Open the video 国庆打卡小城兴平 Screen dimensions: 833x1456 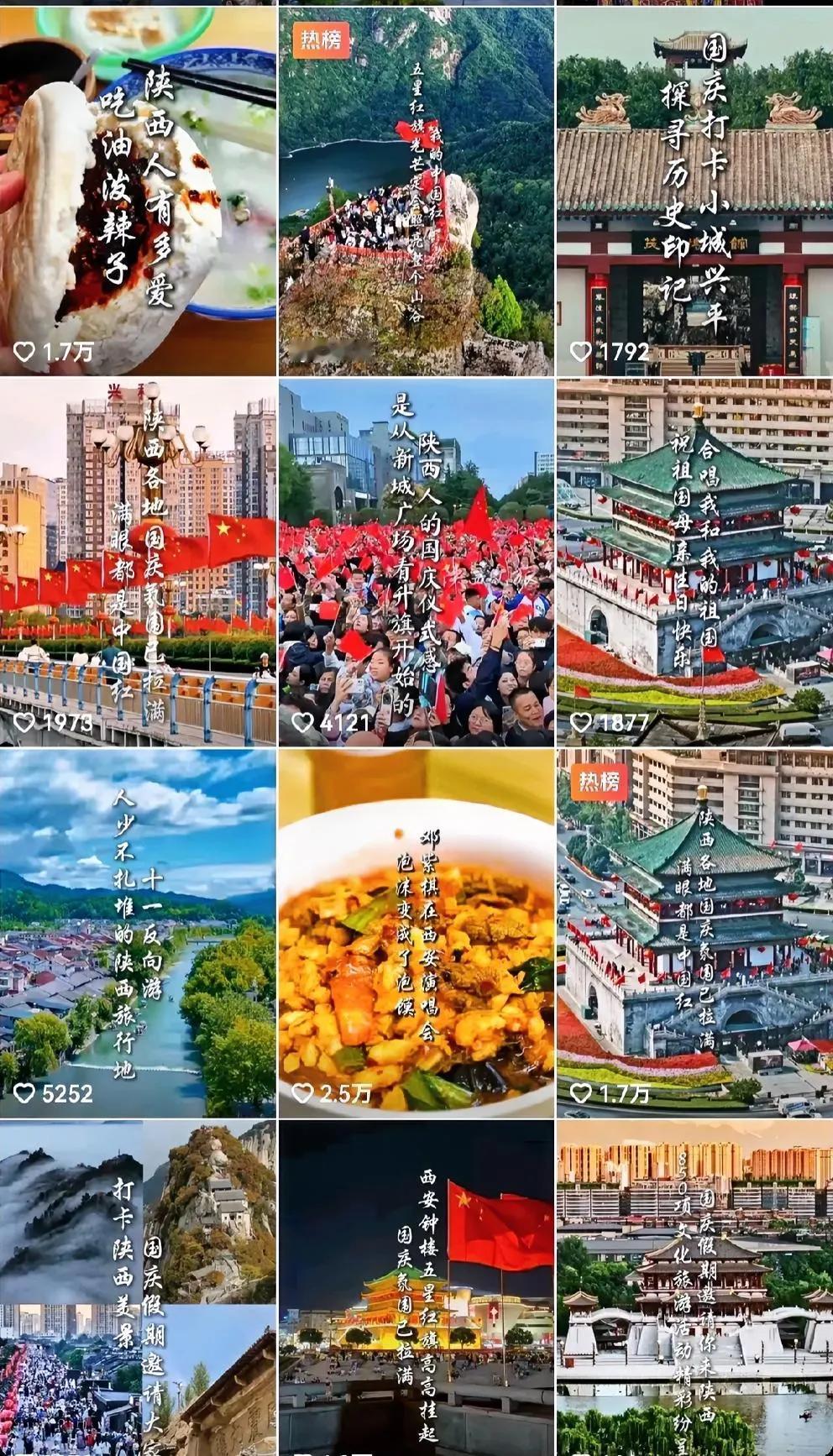694,191
